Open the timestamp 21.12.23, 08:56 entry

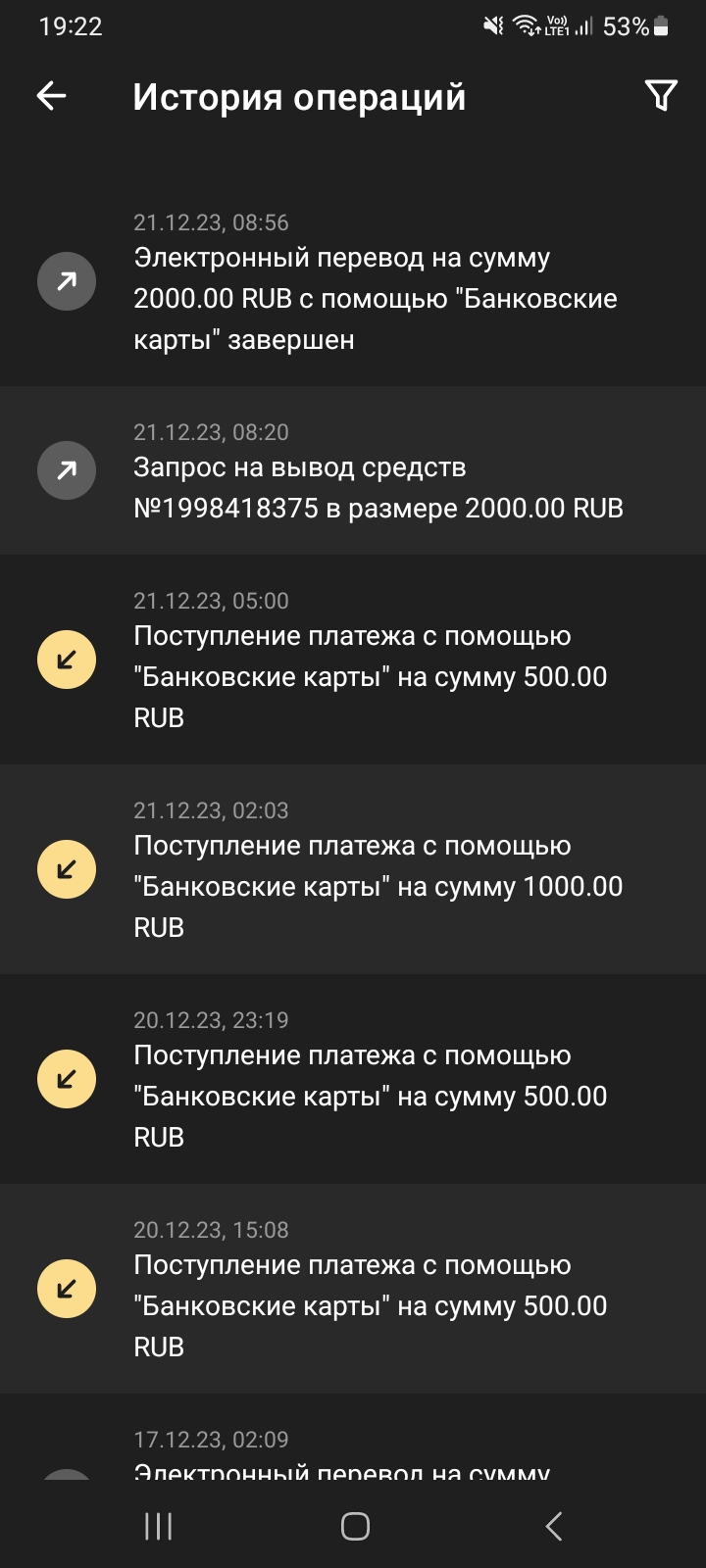click(x=212, y=222)
